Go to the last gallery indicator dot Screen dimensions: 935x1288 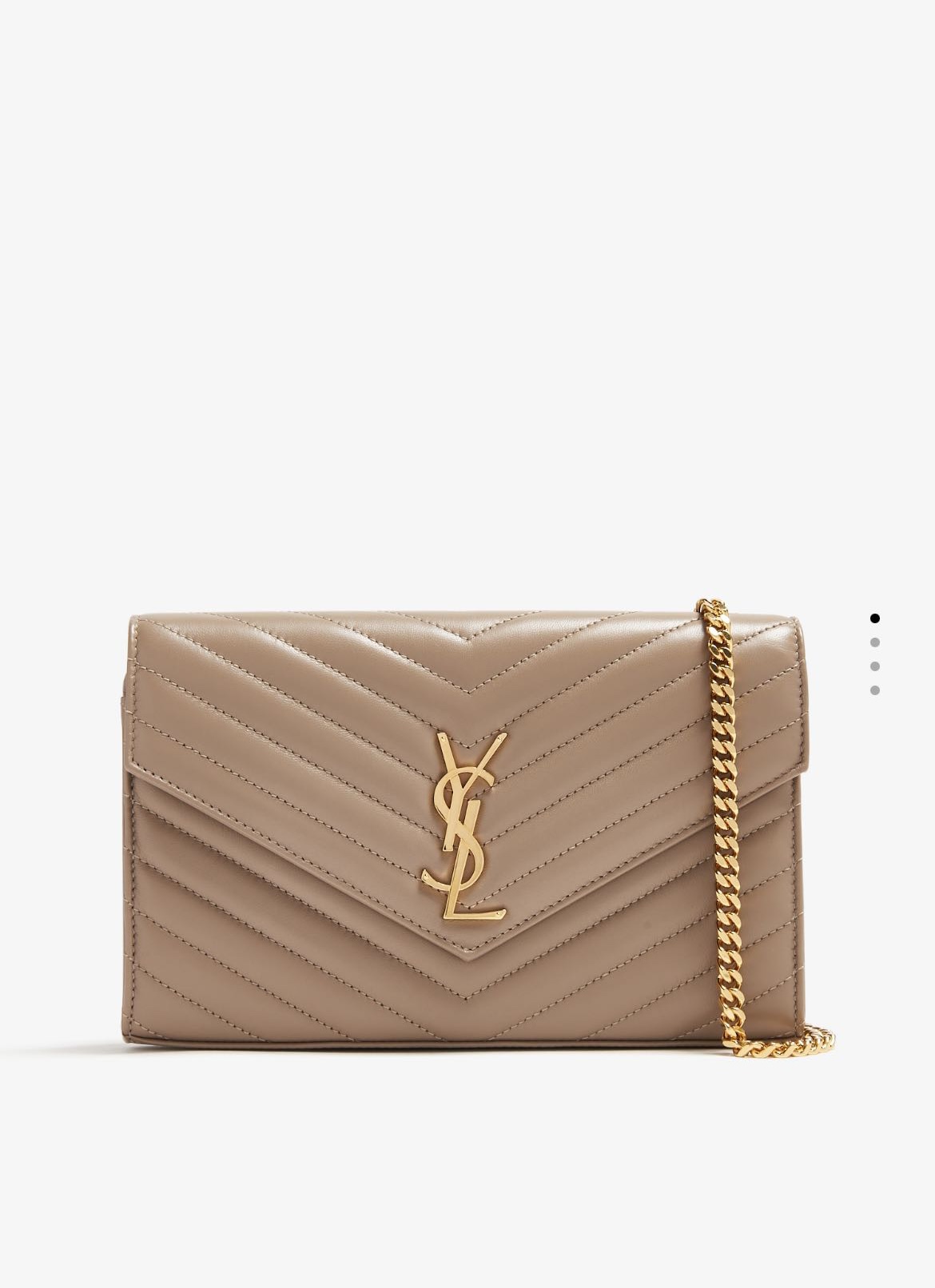(x=875, y=690)
